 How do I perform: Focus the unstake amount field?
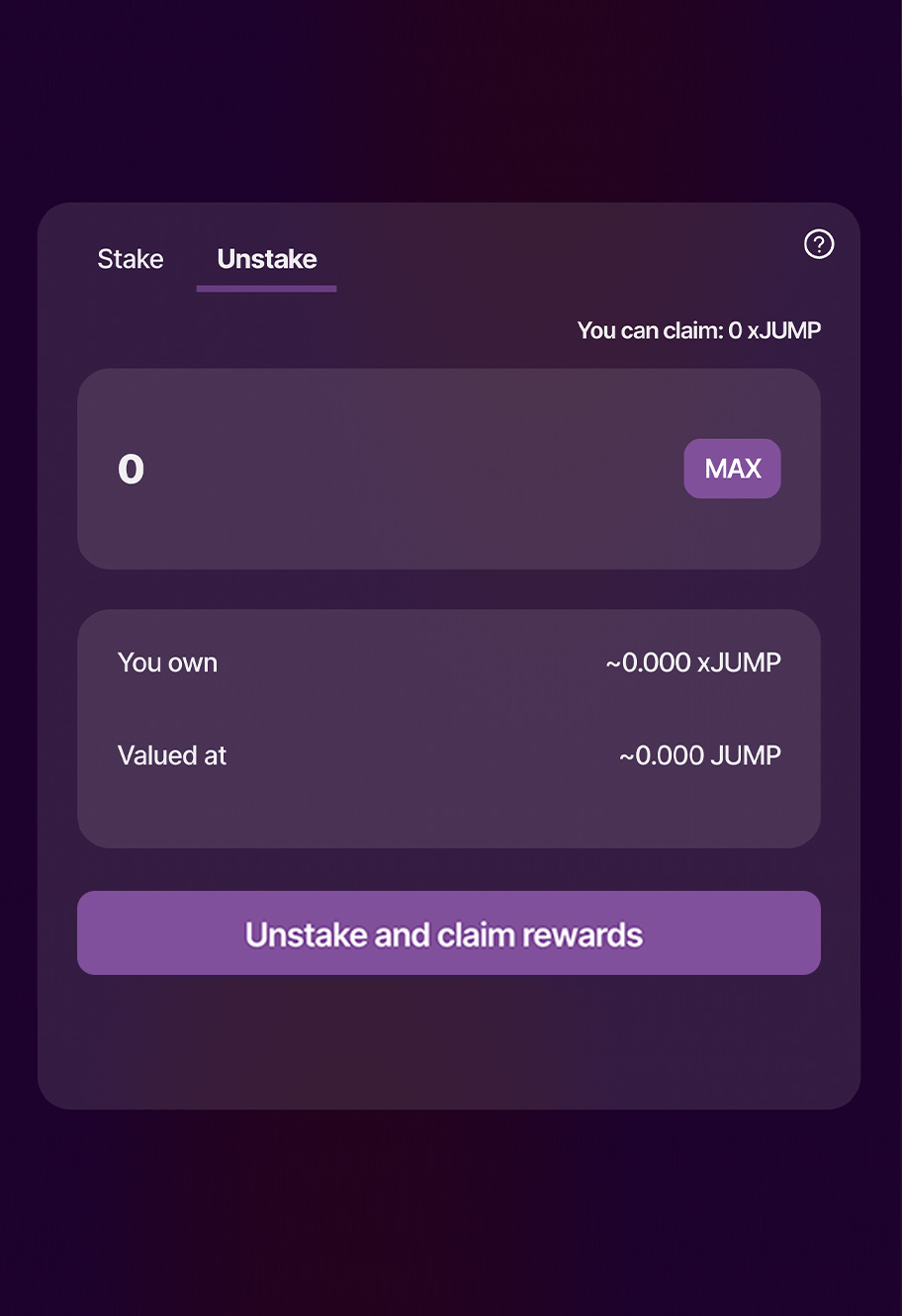[376, 469]
